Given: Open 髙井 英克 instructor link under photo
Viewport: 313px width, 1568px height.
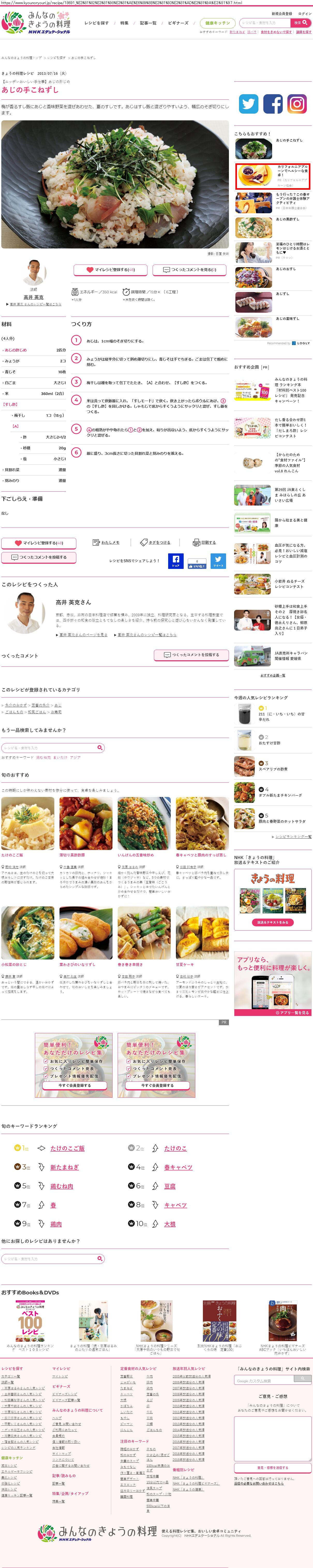Looking at the screenshot, I should point(33,297).
